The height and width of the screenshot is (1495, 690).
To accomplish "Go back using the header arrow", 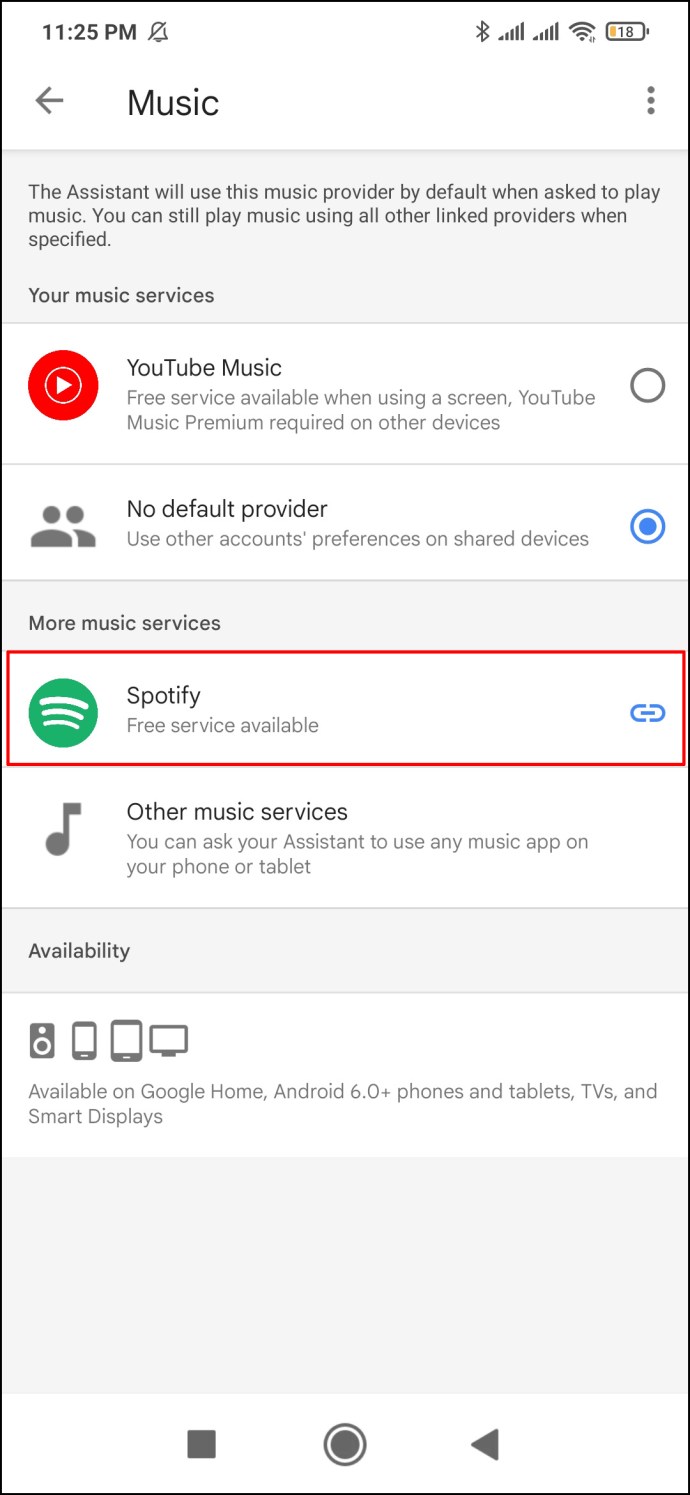I will click(49, 100).
